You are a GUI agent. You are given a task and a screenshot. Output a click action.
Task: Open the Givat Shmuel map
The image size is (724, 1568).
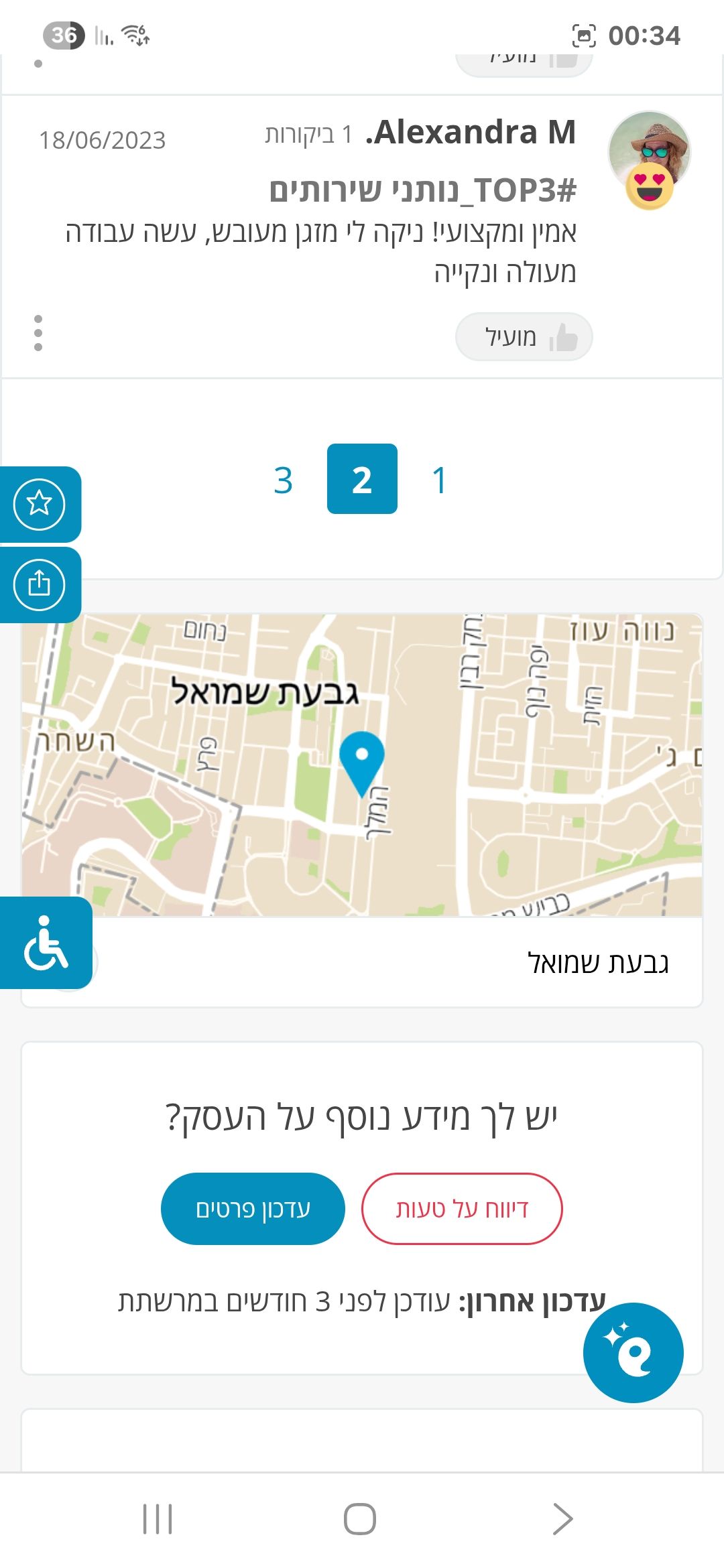(362, 765)
